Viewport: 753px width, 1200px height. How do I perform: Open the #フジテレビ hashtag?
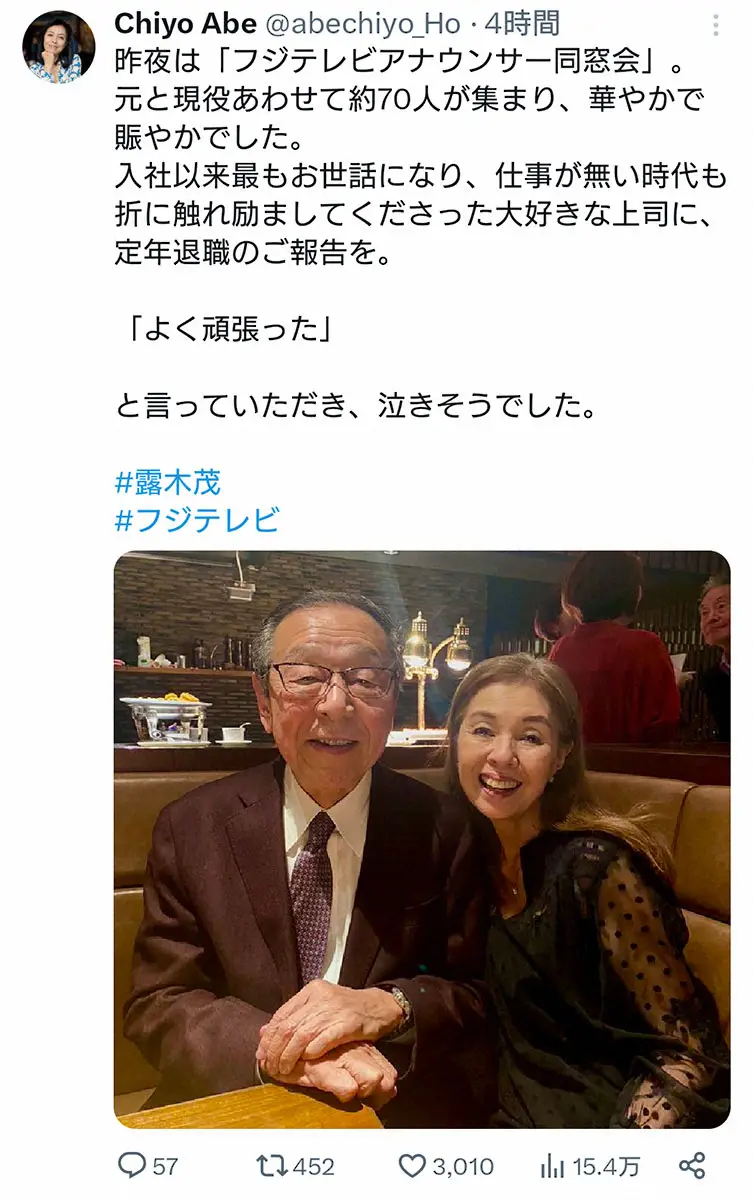pos(197,519)
